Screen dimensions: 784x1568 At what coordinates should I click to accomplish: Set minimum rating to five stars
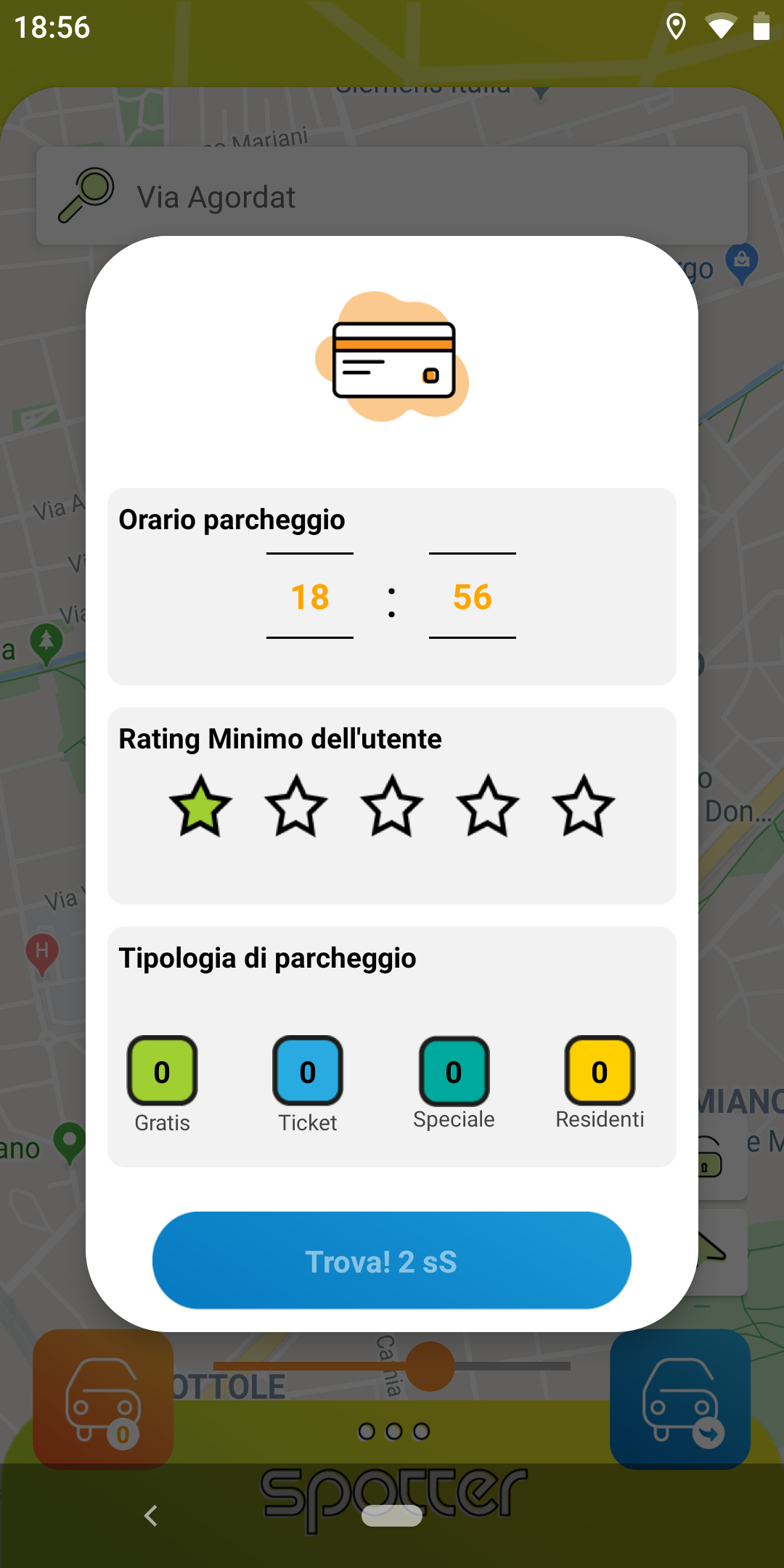(584, 806)
